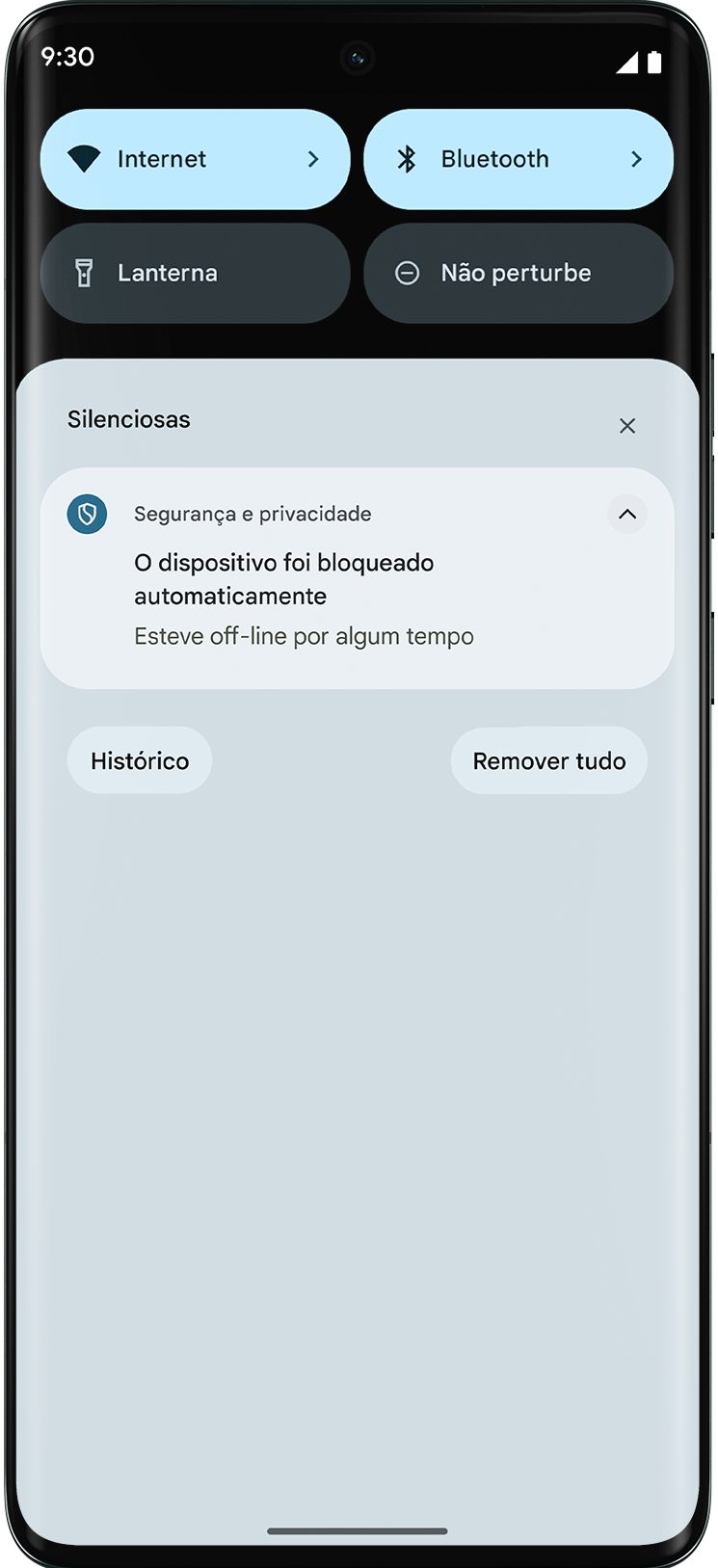Select the Silenciosas section header
718x1568 pixels.
128,419
